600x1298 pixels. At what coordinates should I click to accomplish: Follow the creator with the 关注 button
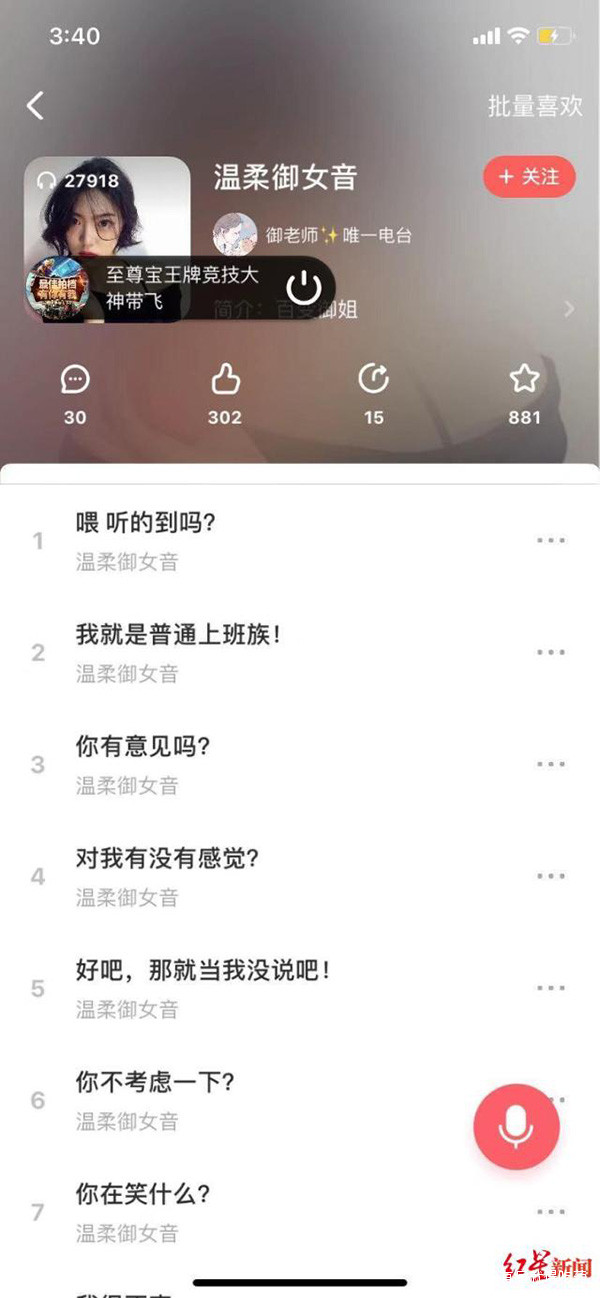tap(529, 177)
